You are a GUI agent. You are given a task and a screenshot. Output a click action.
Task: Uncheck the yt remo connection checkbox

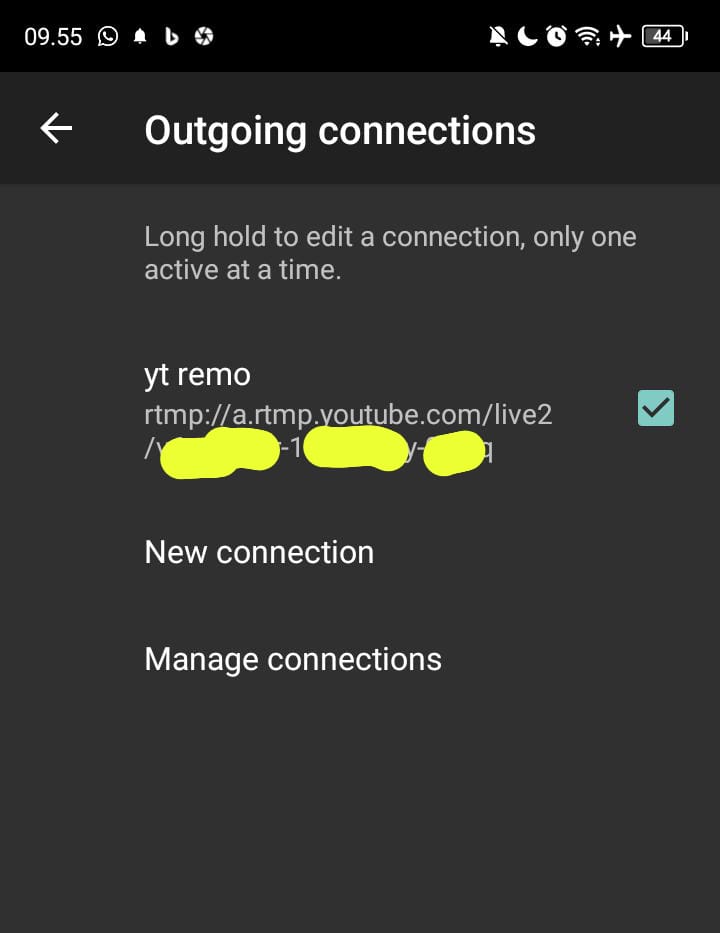(656, 408)
